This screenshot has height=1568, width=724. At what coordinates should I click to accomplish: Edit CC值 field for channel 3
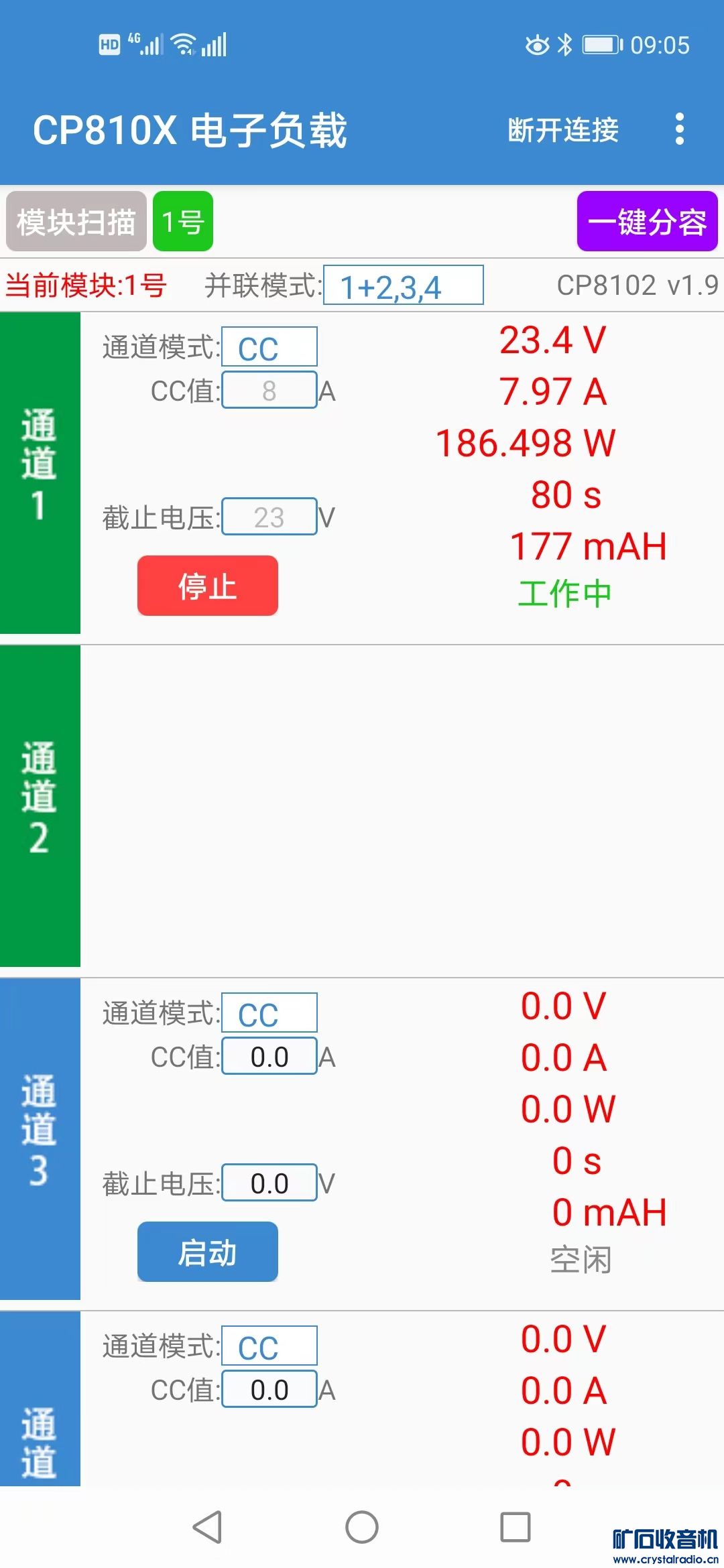click(269, 1057)
